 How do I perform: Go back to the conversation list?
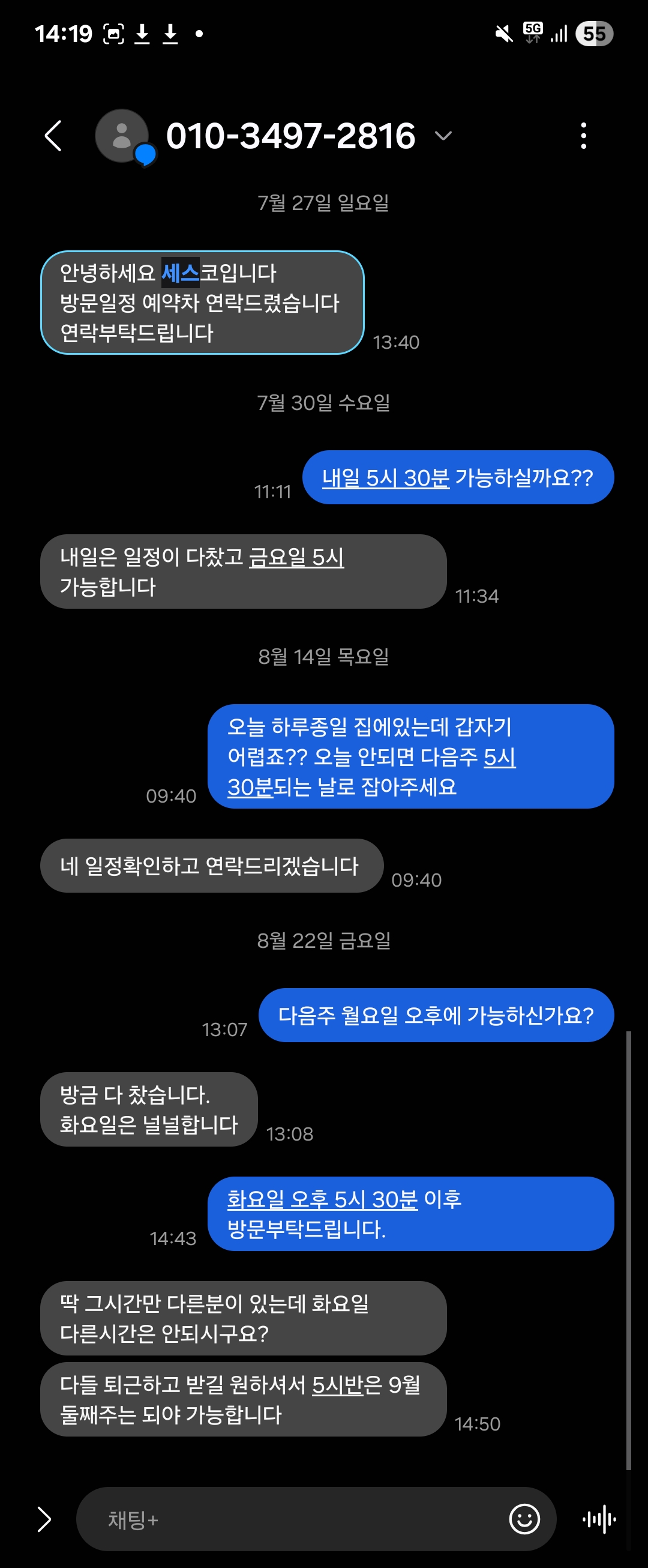[53, 136]
